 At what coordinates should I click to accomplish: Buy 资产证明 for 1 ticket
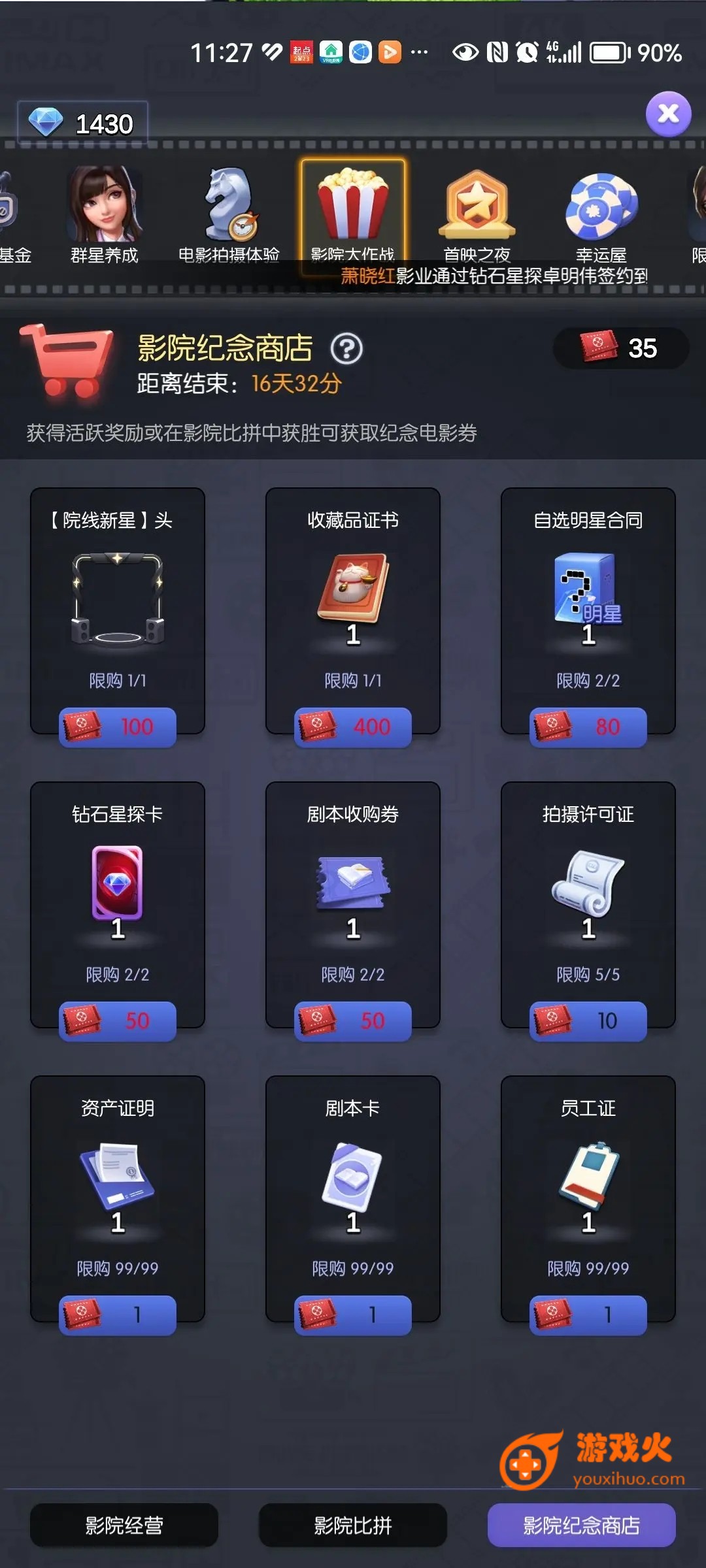pyautogui.click(x=118, y=1315)
